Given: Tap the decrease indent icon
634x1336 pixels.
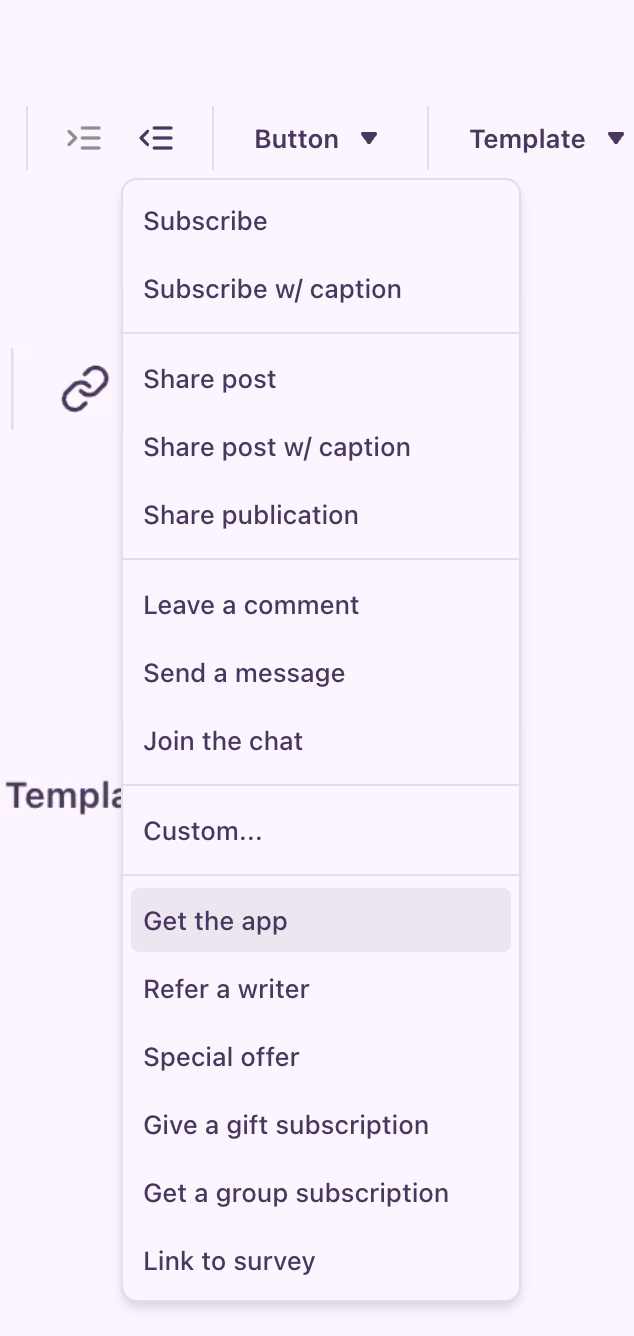Looking at the screenshot, I should tap(156, 139).
